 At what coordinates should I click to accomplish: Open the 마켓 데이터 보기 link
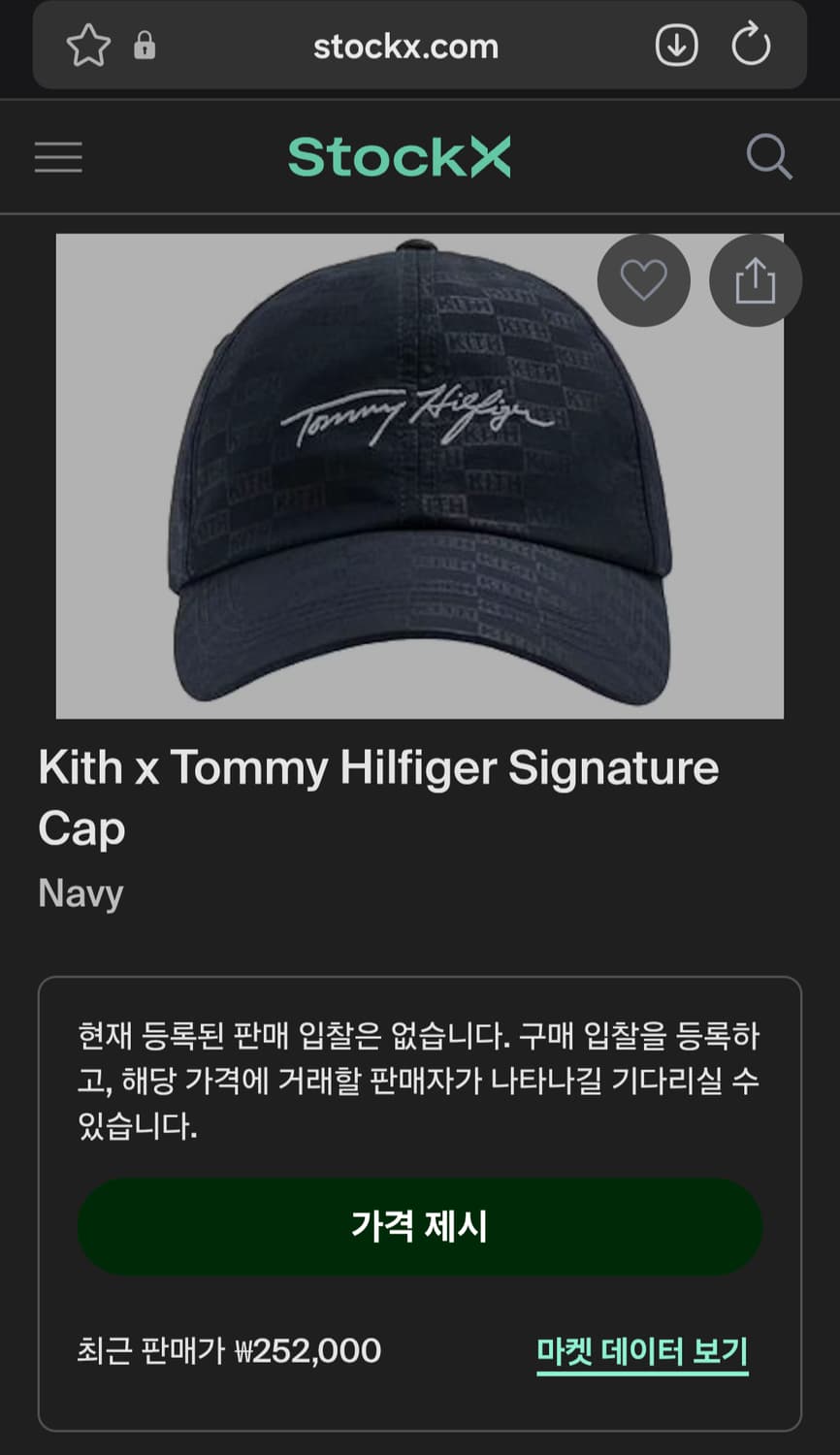[x=641, y=1348]
